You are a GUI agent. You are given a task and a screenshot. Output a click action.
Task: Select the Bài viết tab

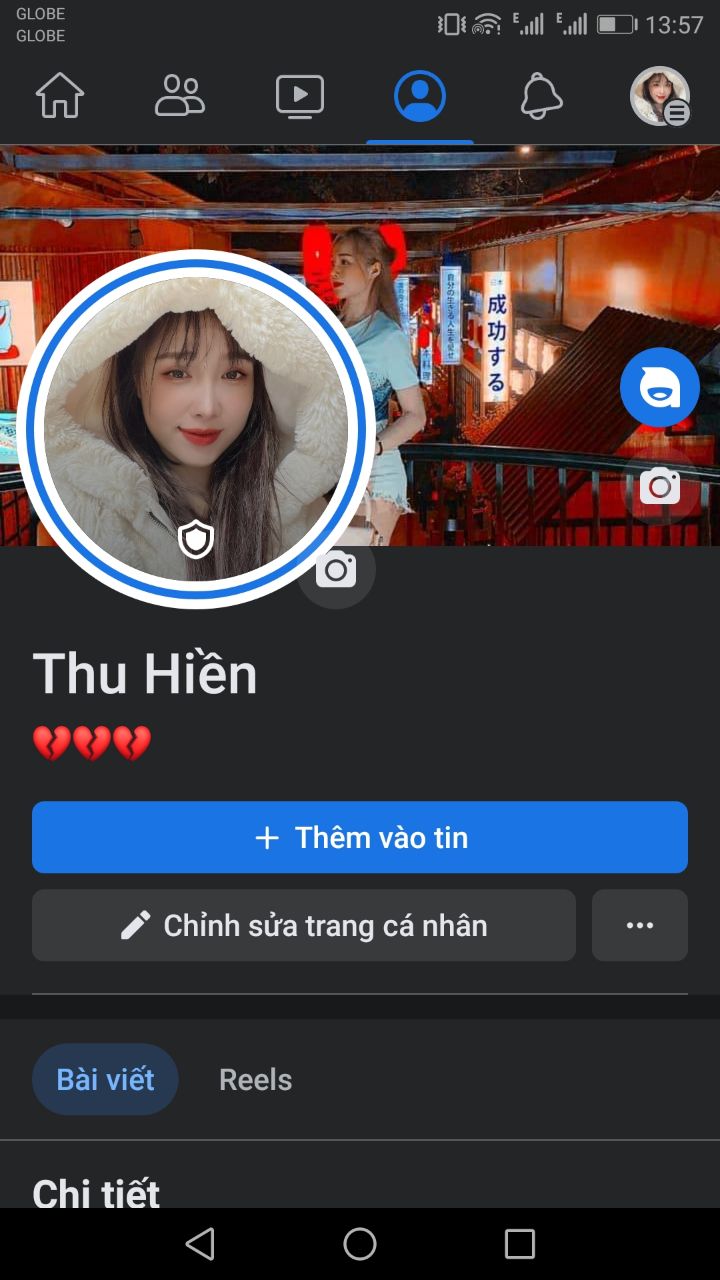tap(105, 1080)
